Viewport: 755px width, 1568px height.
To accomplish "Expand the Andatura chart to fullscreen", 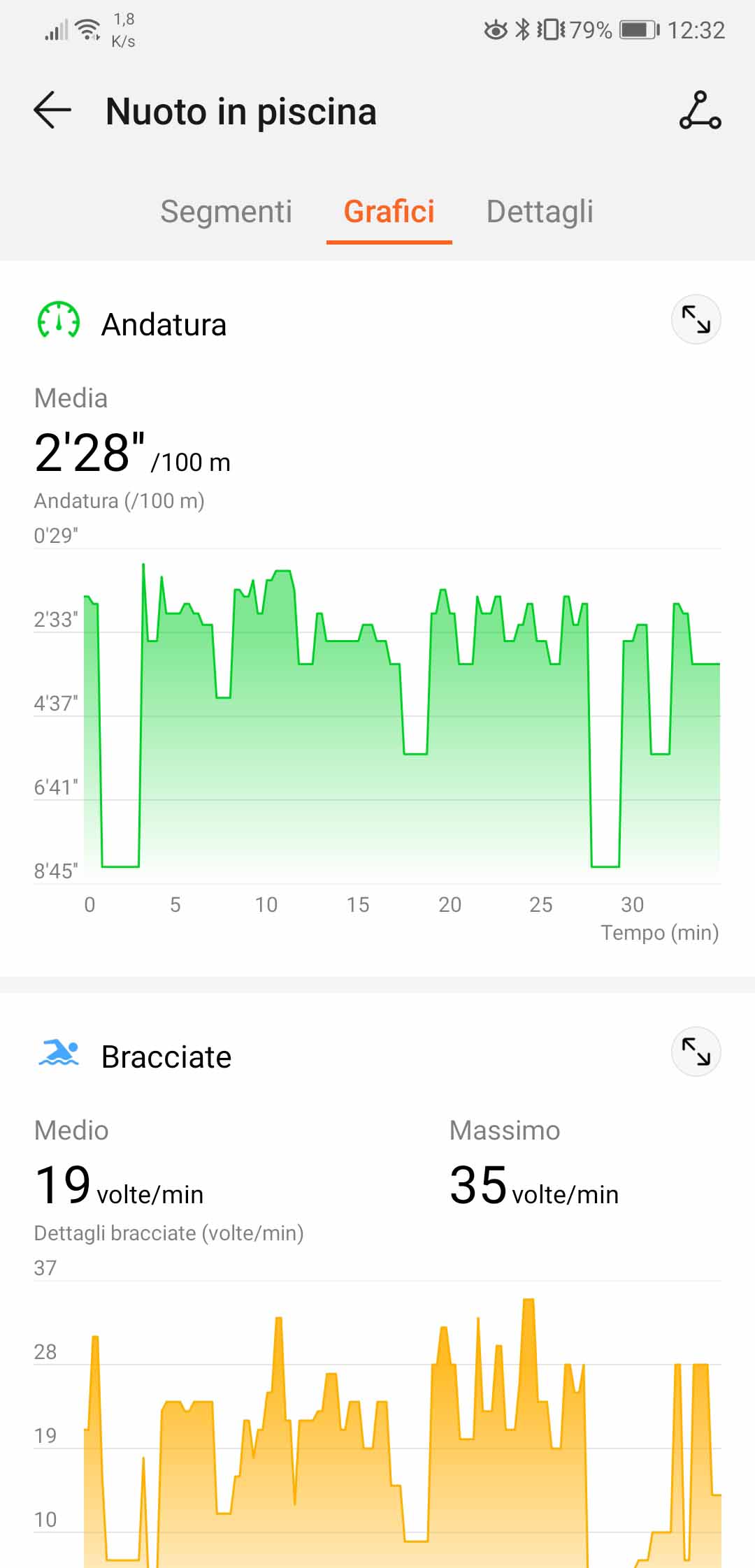I will 696,320.
